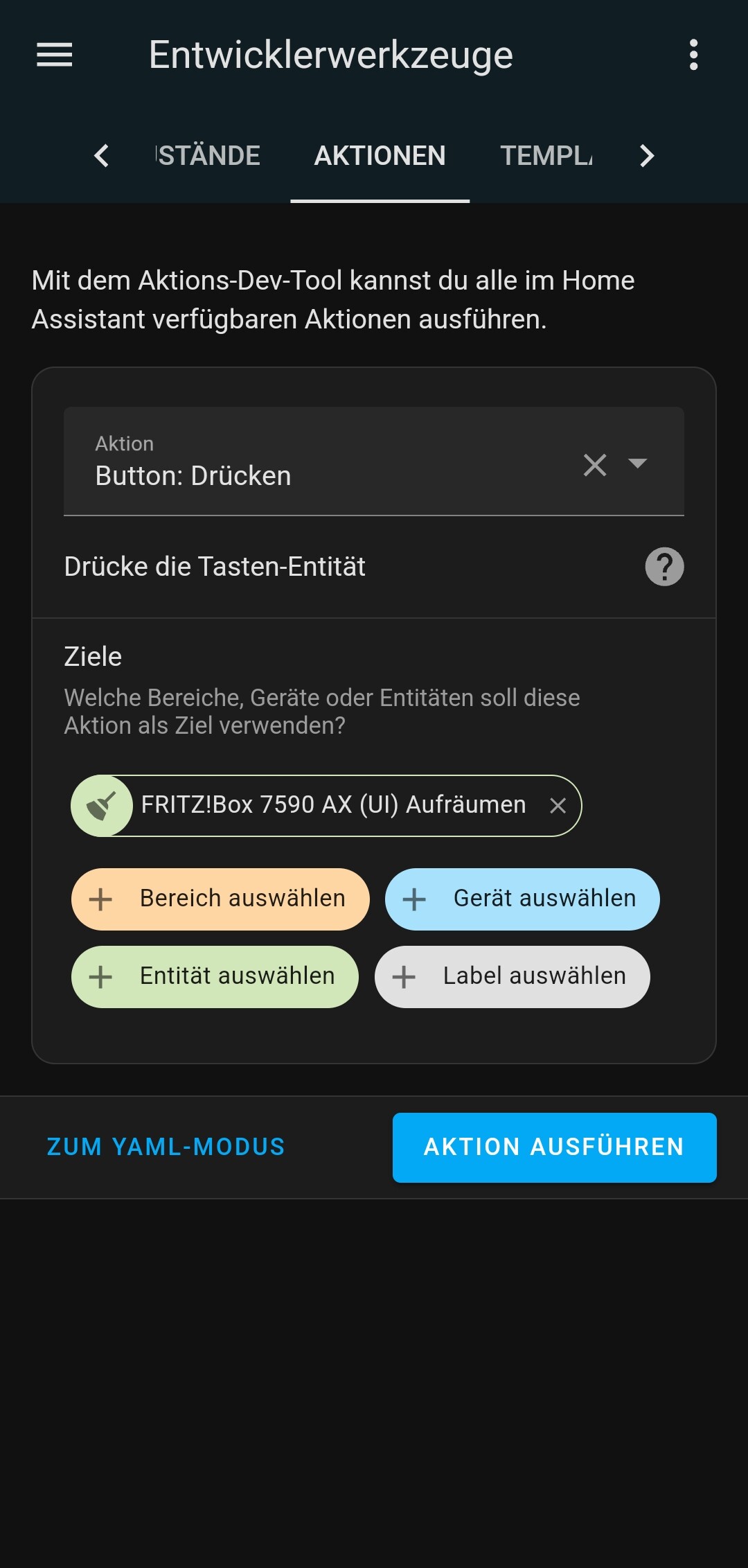The width and height of the screenshot is (748, 1568).
Task: Remove FRITZ!Box 7590 AX Aufräumen target
Action: pyautogui.click(x=558, y=806)
